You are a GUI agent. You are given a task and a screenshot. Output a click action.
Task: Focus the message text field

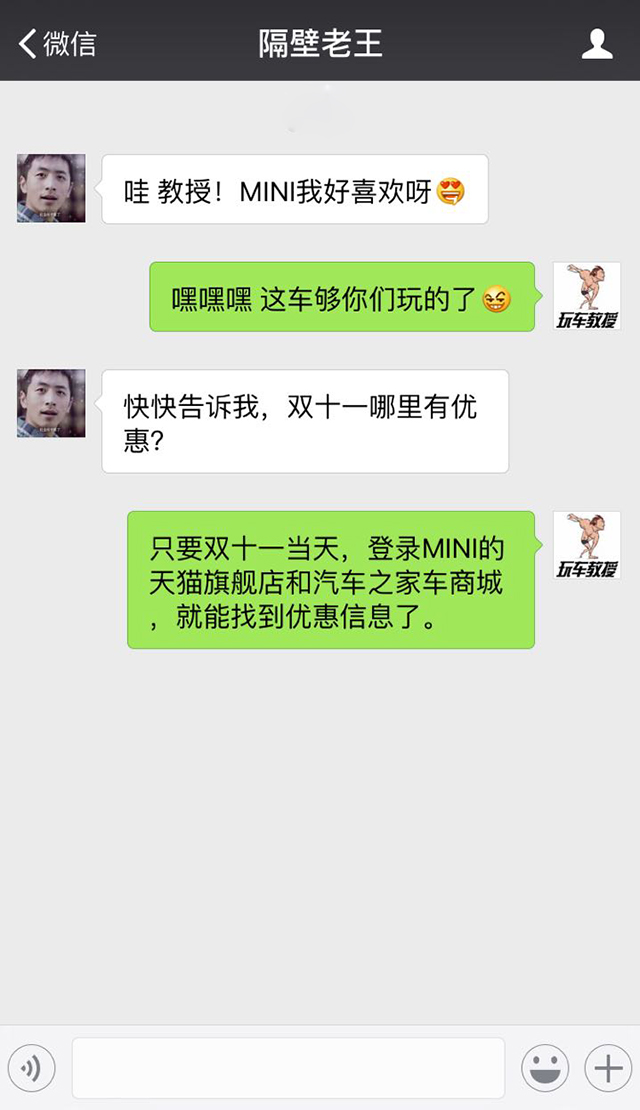click(288, 1068)
